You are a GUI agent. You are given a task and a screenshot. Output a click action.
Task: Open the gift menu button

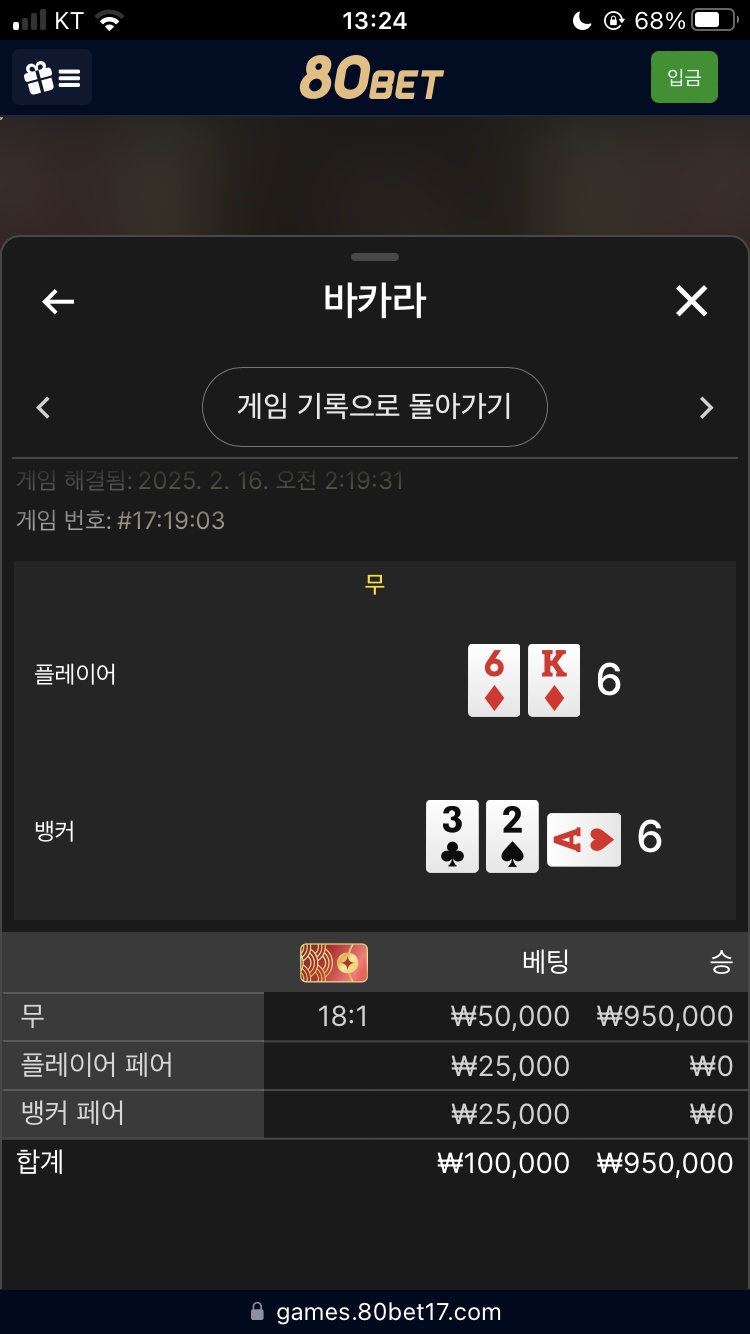click(52, 77)
